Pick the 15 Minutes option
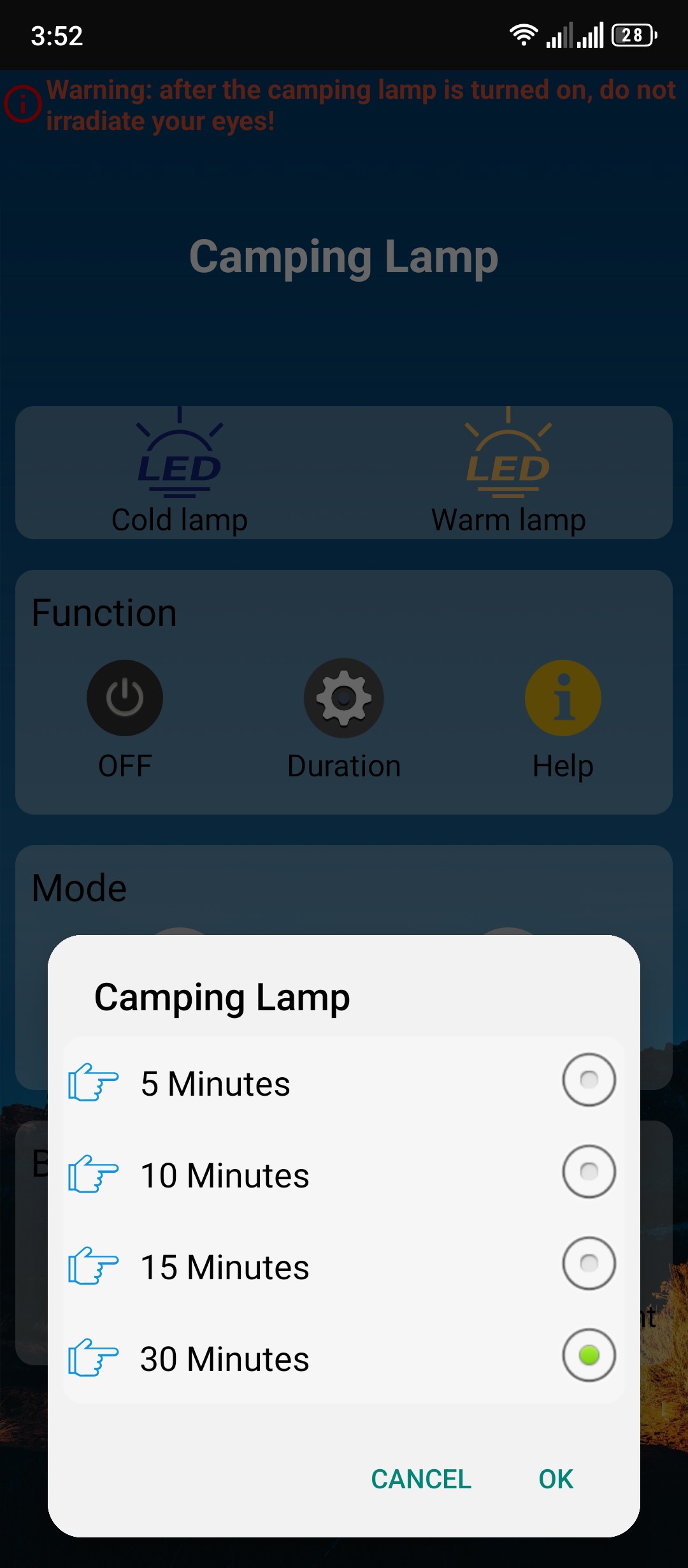The width and height of the screenshot is (688, 1568). click(343, 1266)
